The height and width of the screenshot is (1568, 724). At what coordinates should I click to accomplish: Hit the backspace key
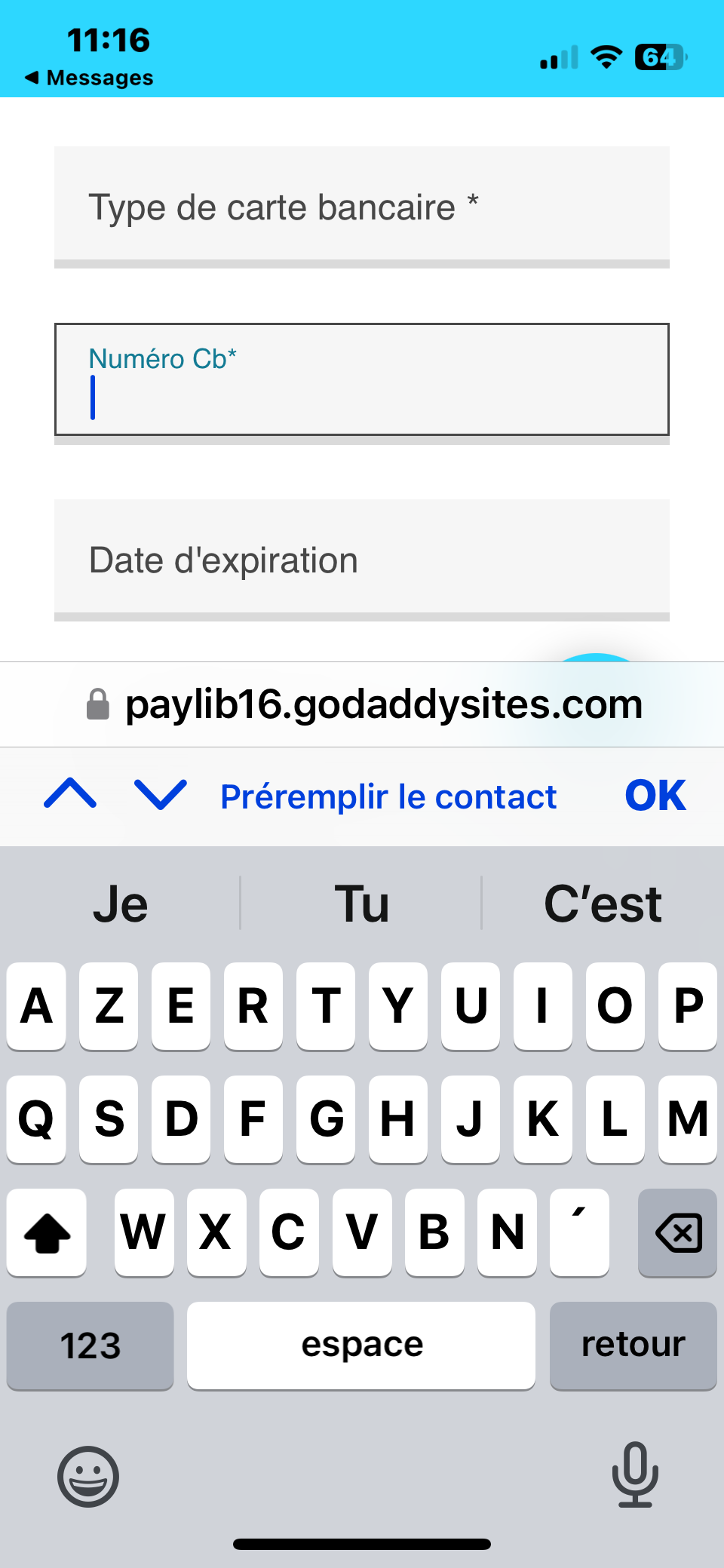point(677,1232)
